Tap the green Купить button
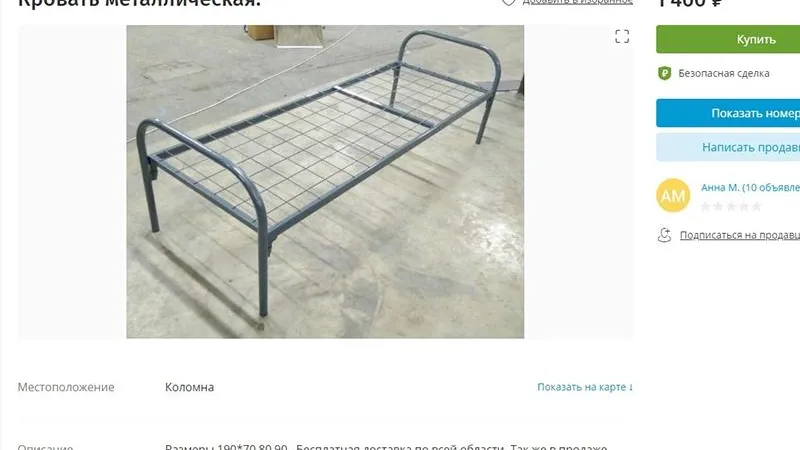Screen dimensions: 800x450 click(x=728, y=40)
